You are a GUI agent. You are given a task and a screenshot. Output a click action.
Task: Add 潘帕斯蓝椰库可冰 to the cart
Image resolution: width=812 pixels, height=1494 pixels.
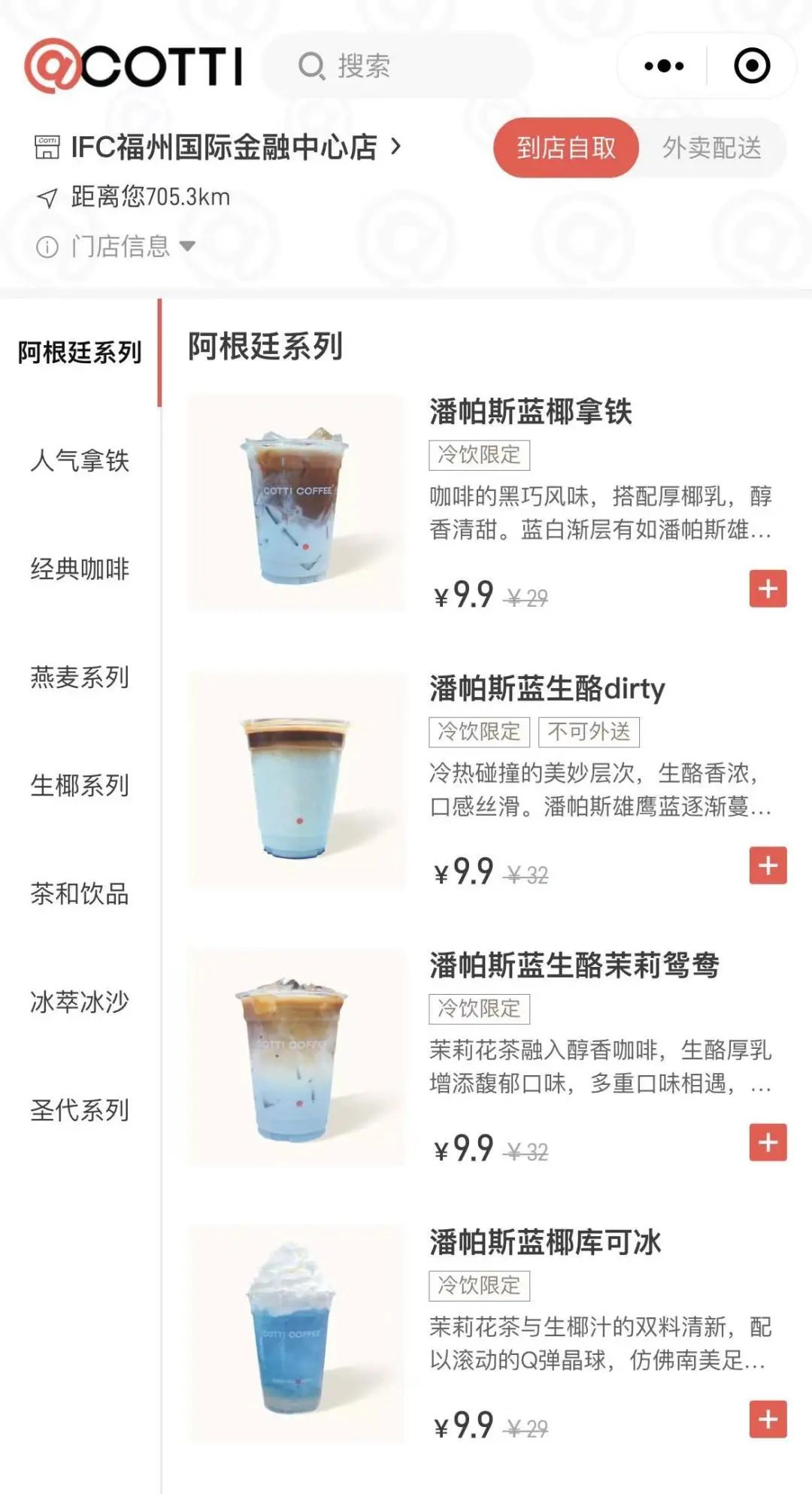(766, 1420)
